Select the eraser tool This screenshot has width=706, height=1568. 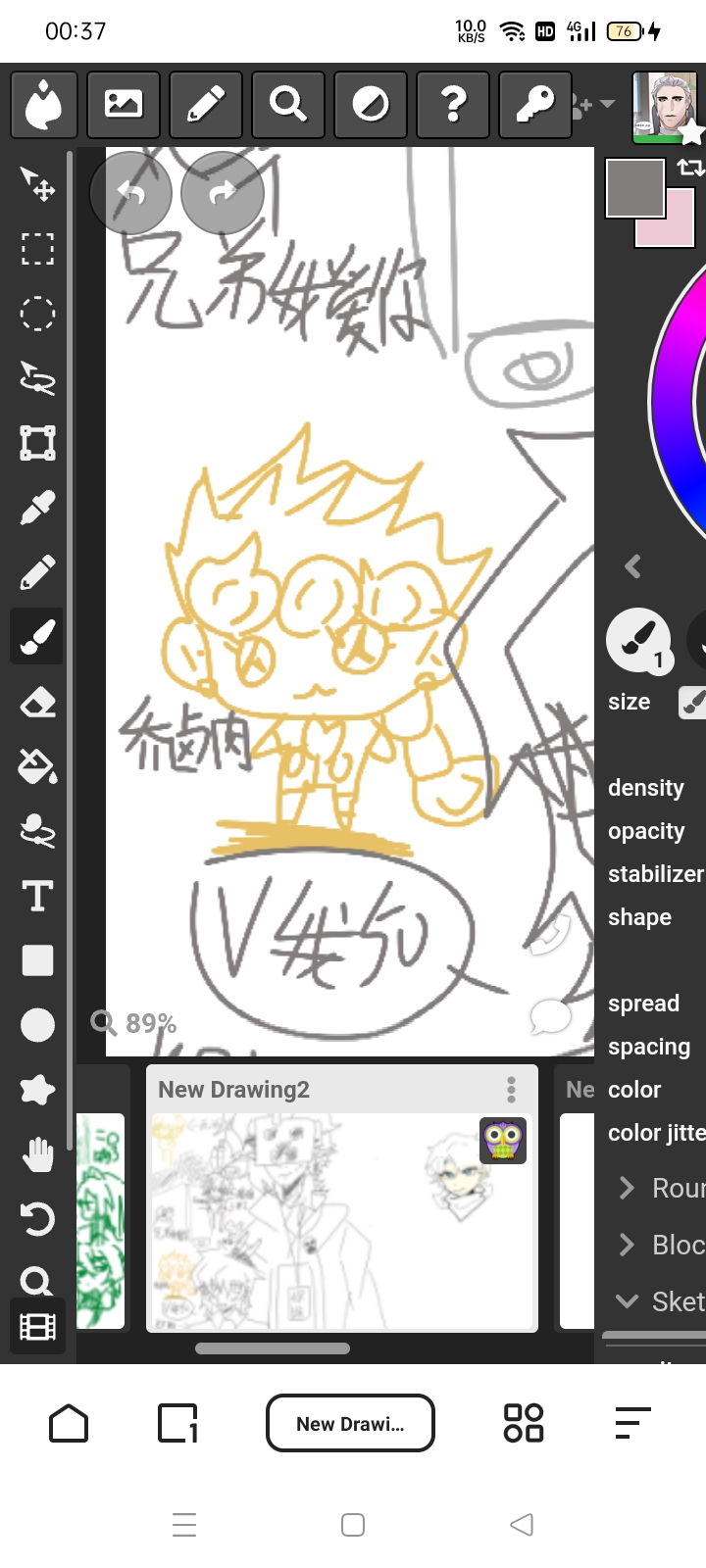click(37, 703)
